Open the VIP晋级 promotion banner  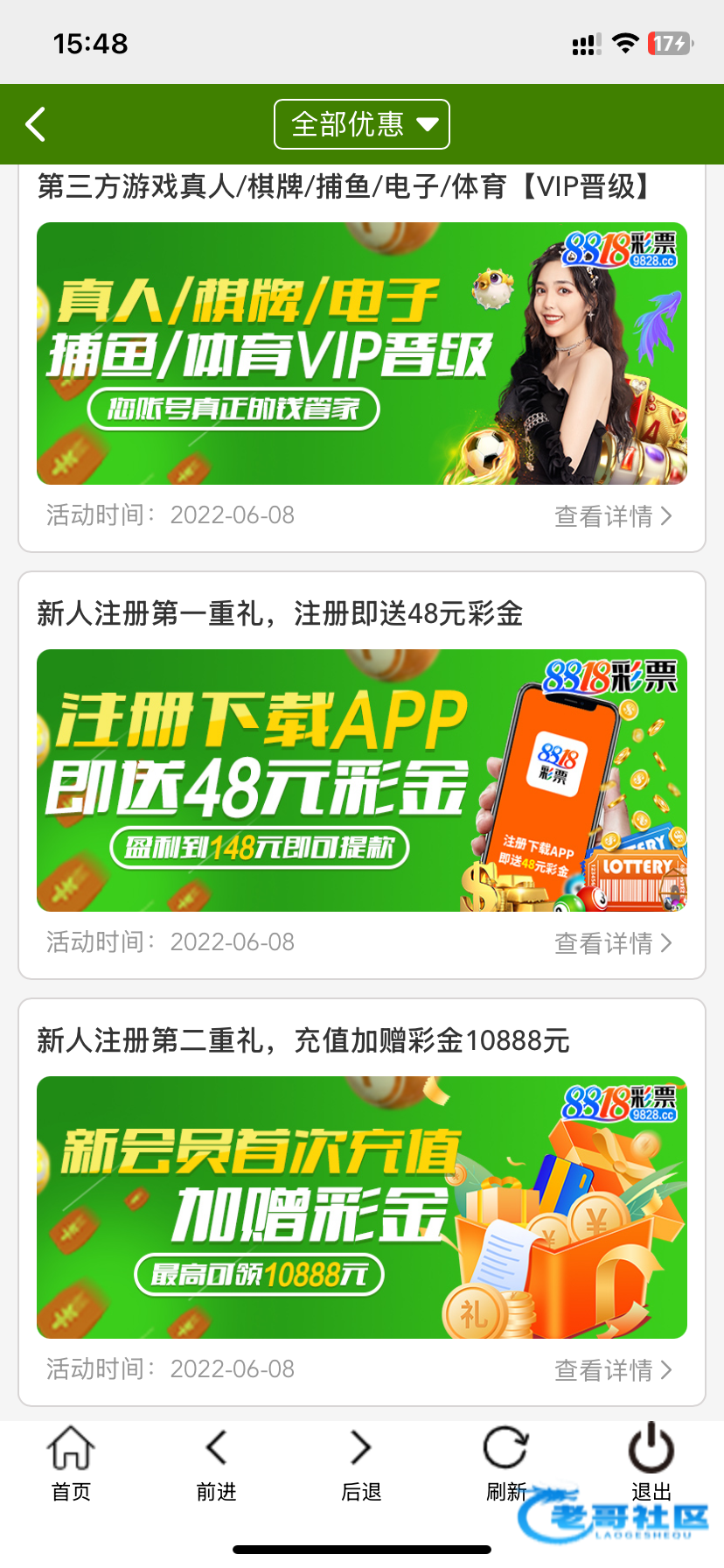(x=362, y=353)
